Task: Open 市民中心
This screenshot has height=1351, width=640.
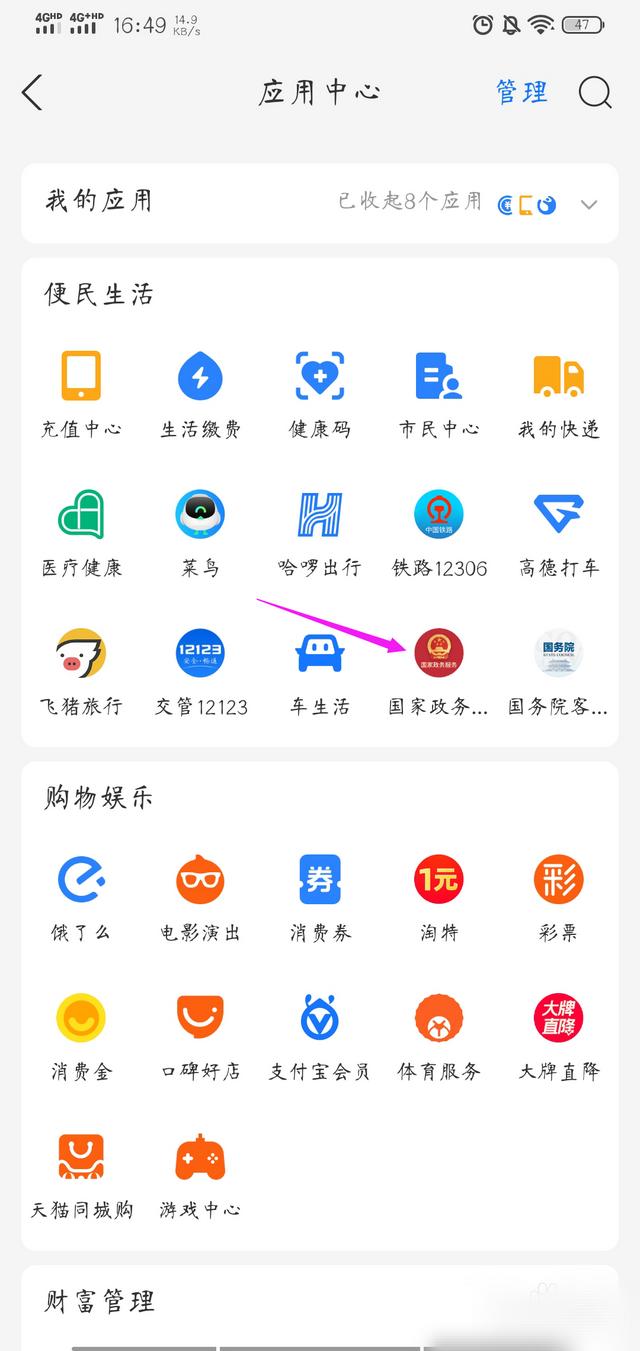Action: pyautogui.click(x=439, y=394)
